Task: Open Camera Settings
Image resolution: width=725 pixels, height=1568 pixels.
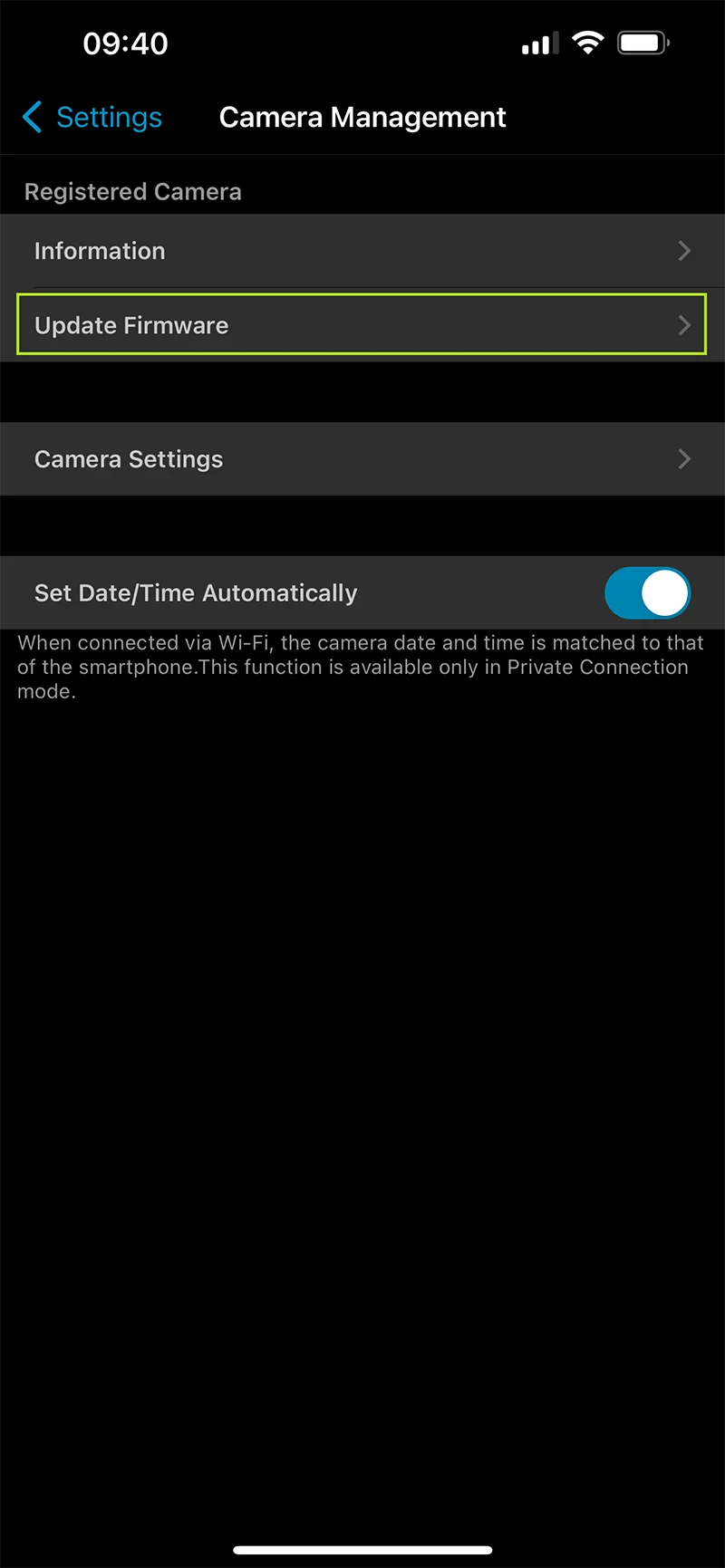Action: [x=362, y=458]
